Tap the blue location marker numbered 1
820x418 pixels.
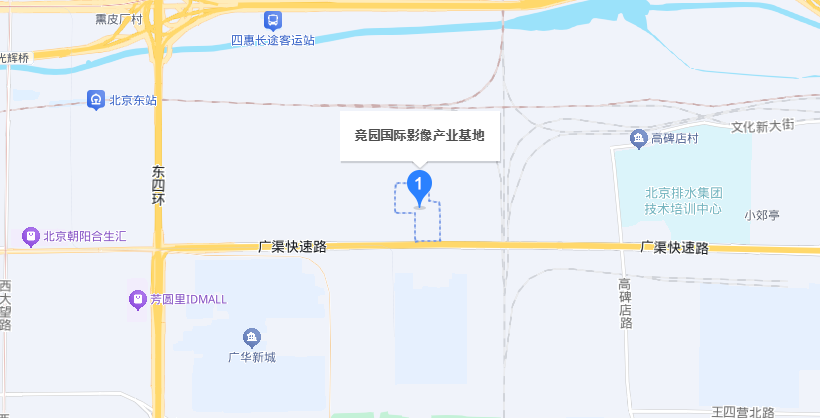[420, 186]
